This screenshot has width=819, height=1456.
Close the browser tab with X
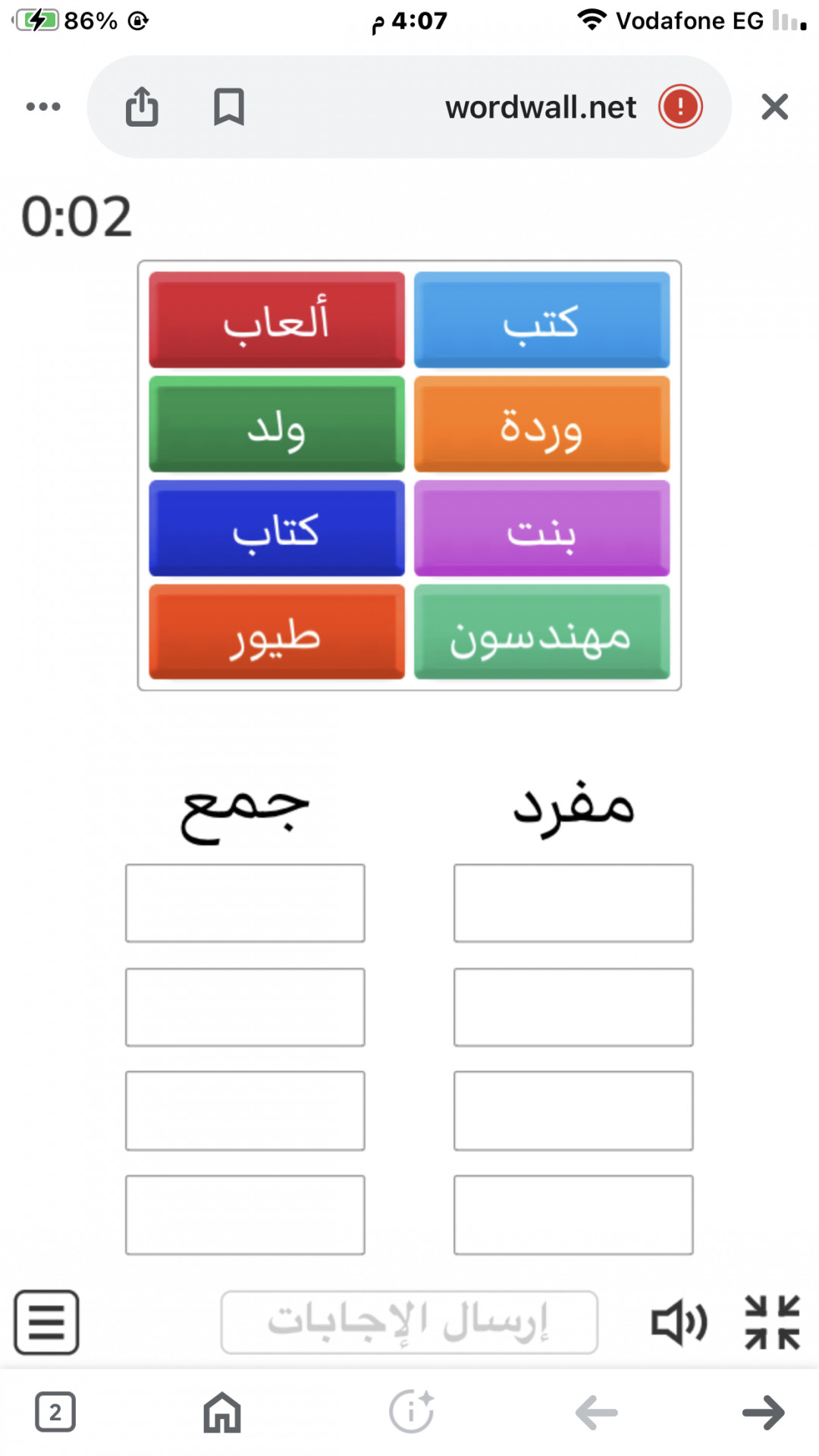tap(775, 107)
